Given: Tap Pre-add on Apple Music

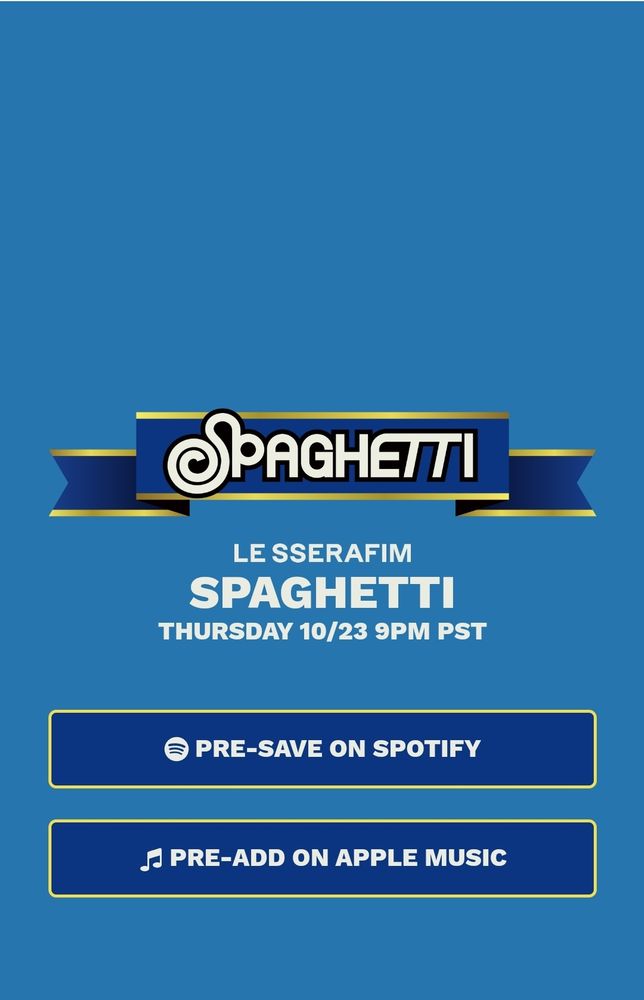Looking at the screenshot, I should point(322,858).
